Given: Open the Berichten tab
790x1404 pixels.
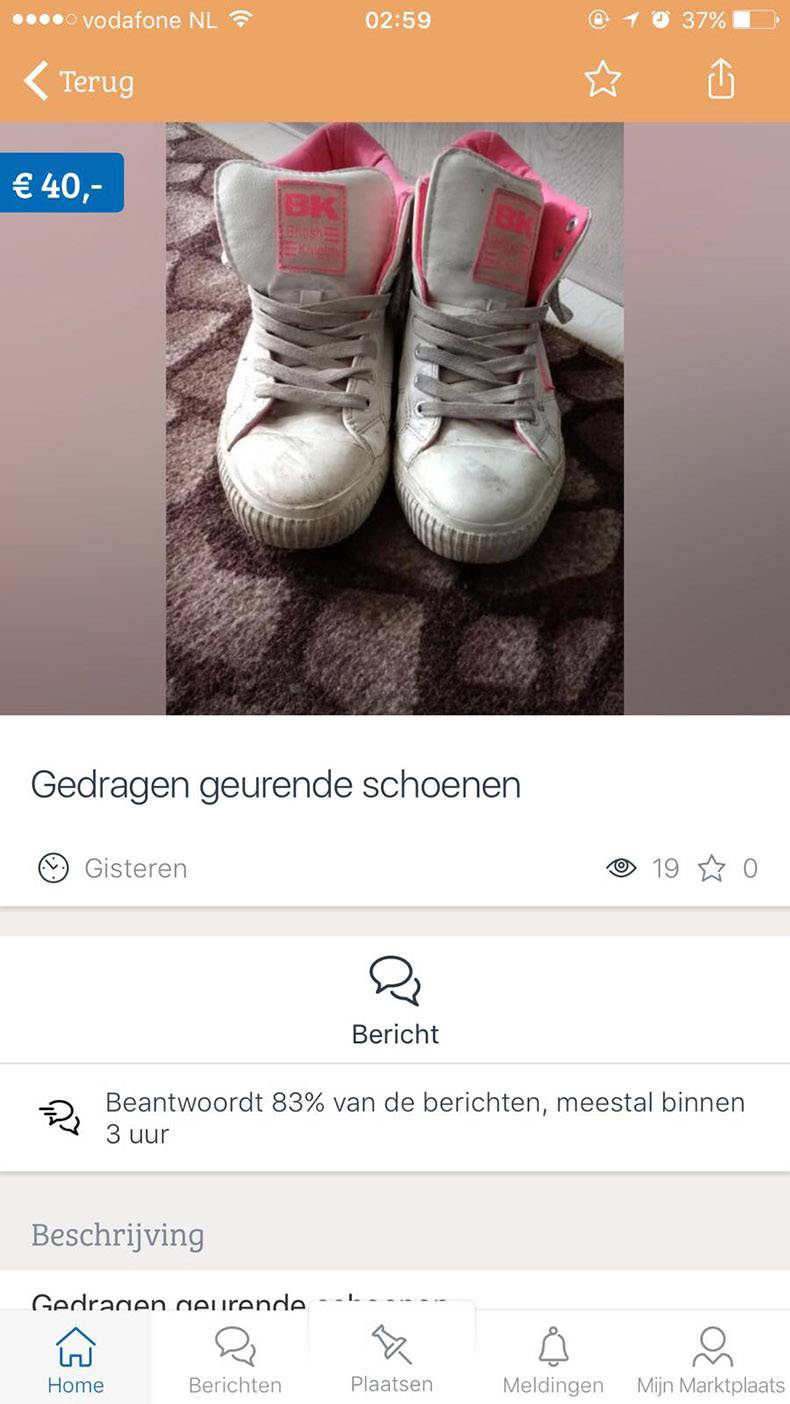Looking at the screenshot, I should tap(235, 1360).
